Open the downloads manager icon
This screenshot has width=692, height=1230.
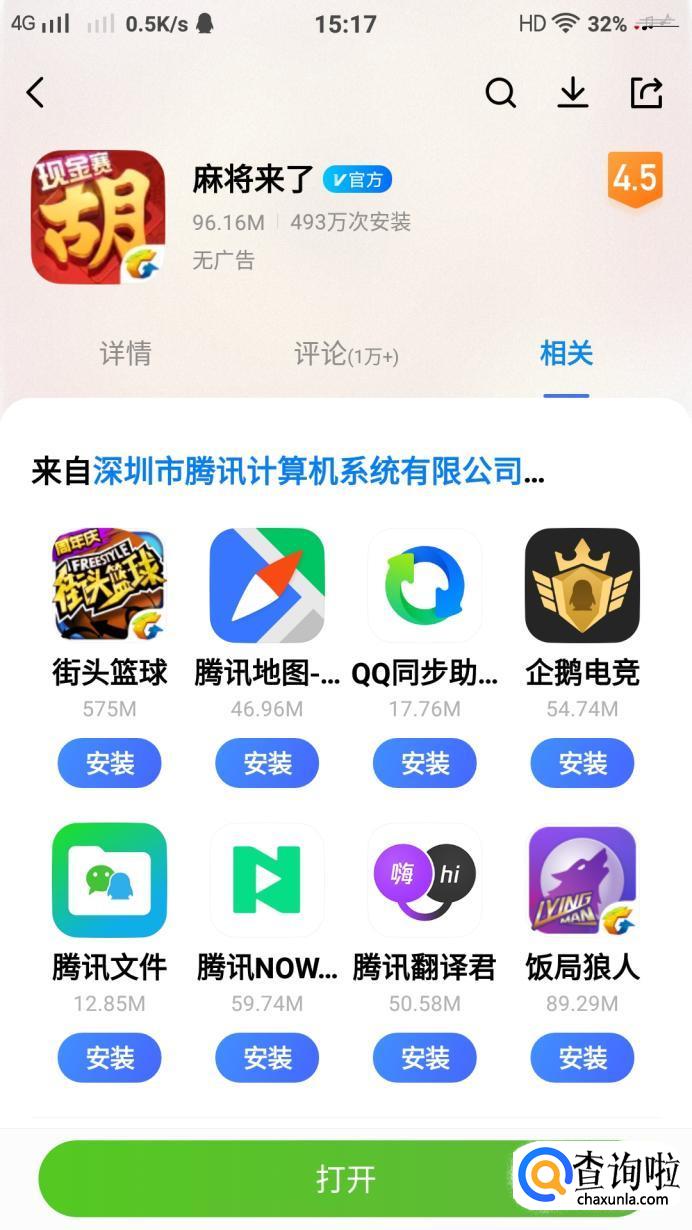(x=573, y=93)
